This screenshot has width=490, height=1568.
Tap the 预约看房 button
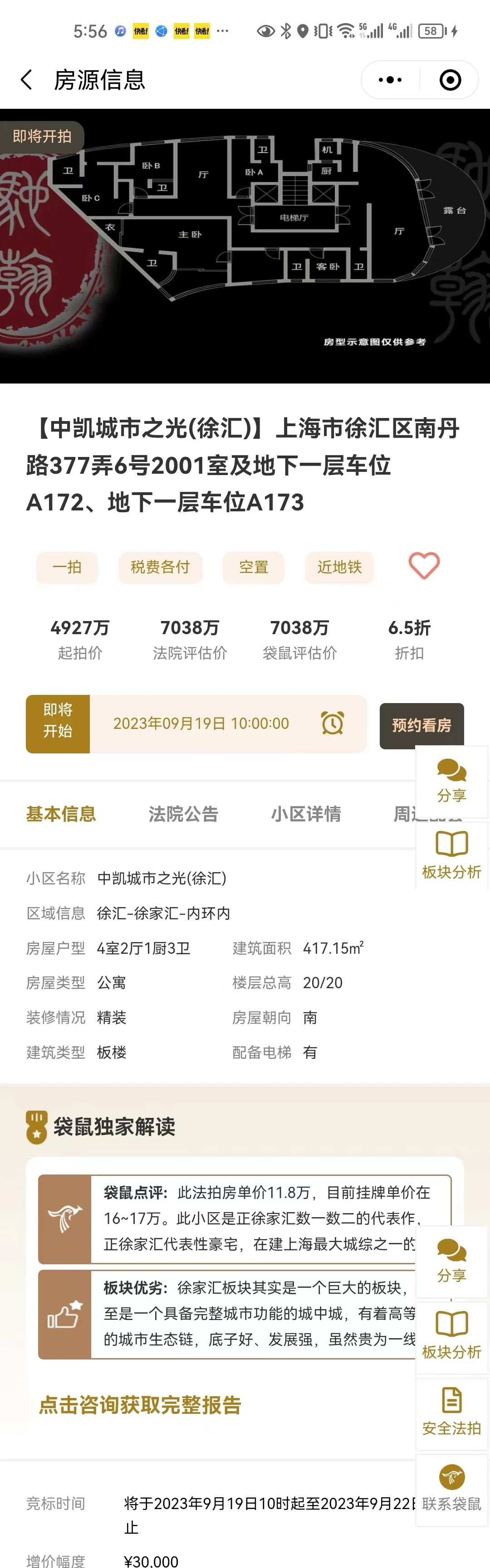[421, 725]
